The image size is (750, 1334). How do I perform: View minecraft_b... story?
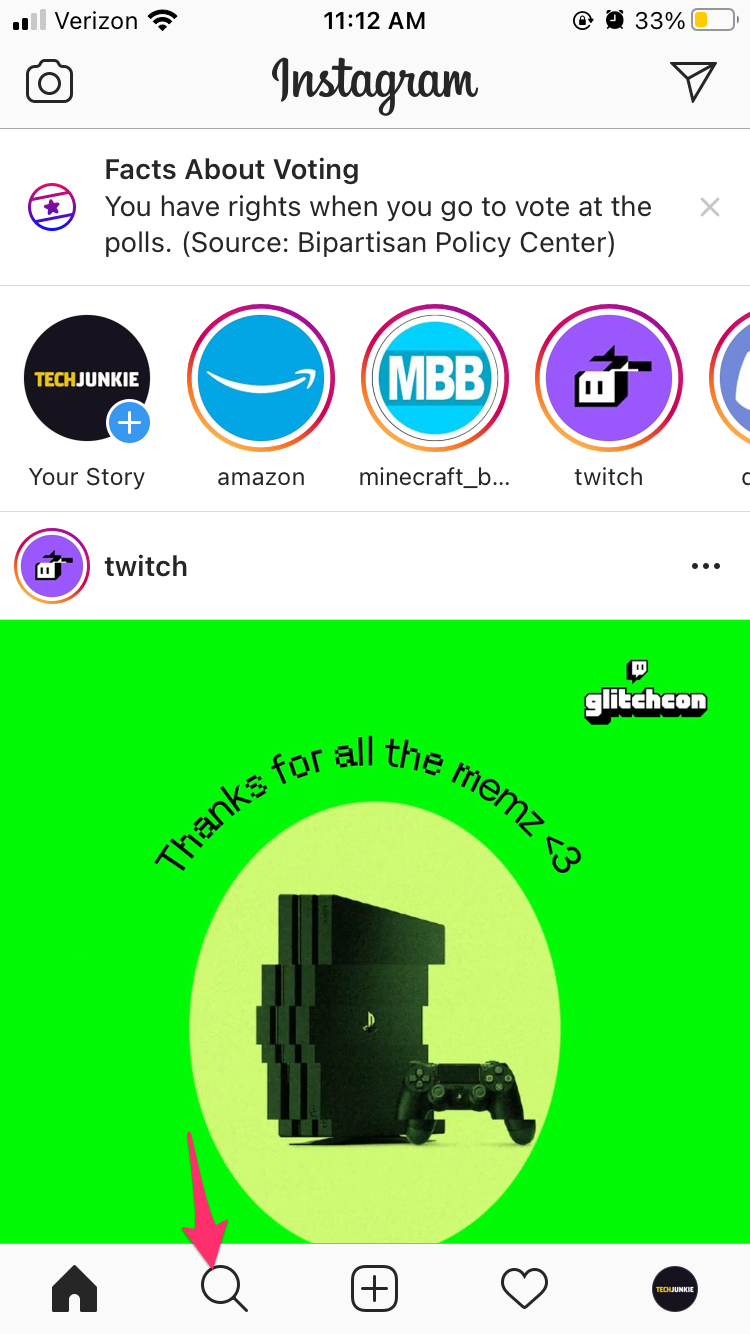coord(435,378)
